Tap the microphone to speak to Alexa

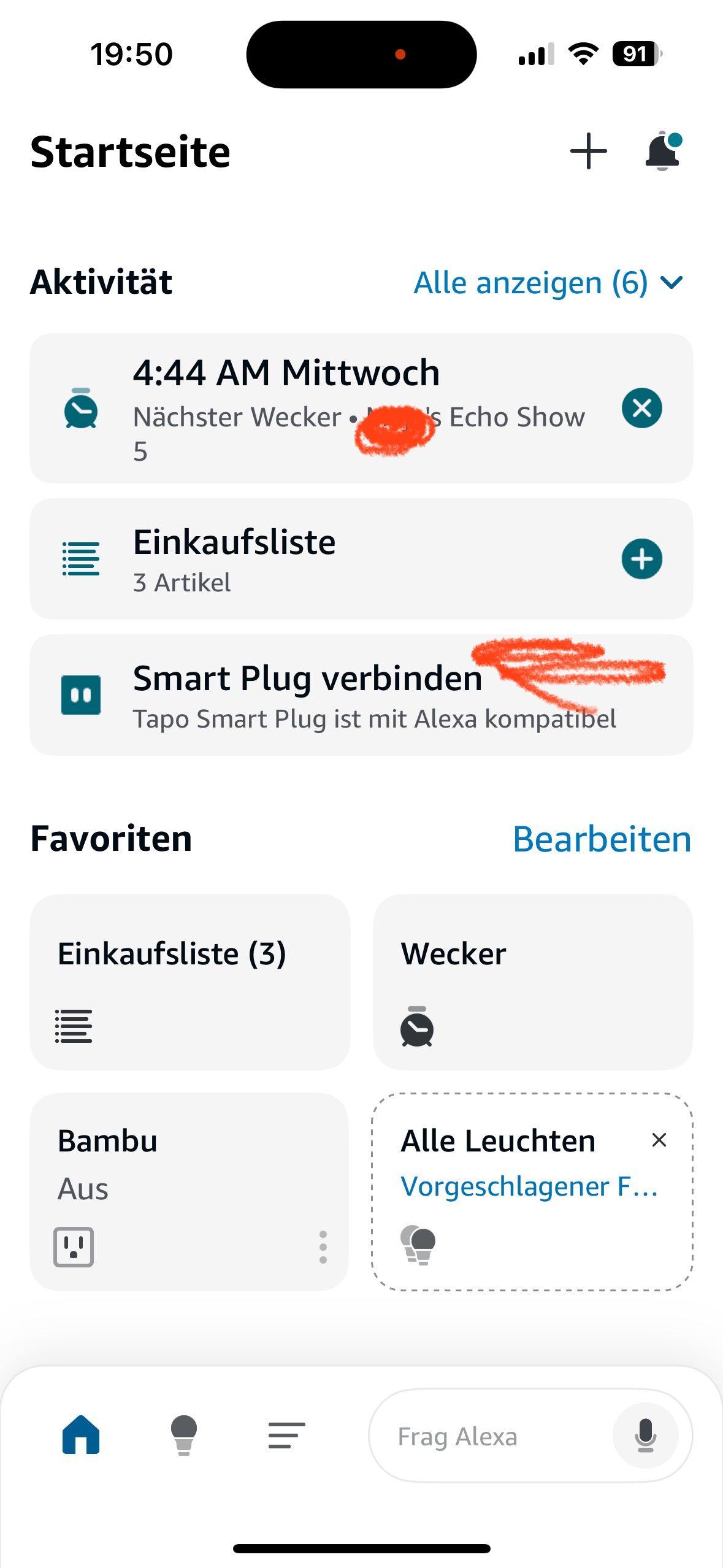tap(645, 1436)
